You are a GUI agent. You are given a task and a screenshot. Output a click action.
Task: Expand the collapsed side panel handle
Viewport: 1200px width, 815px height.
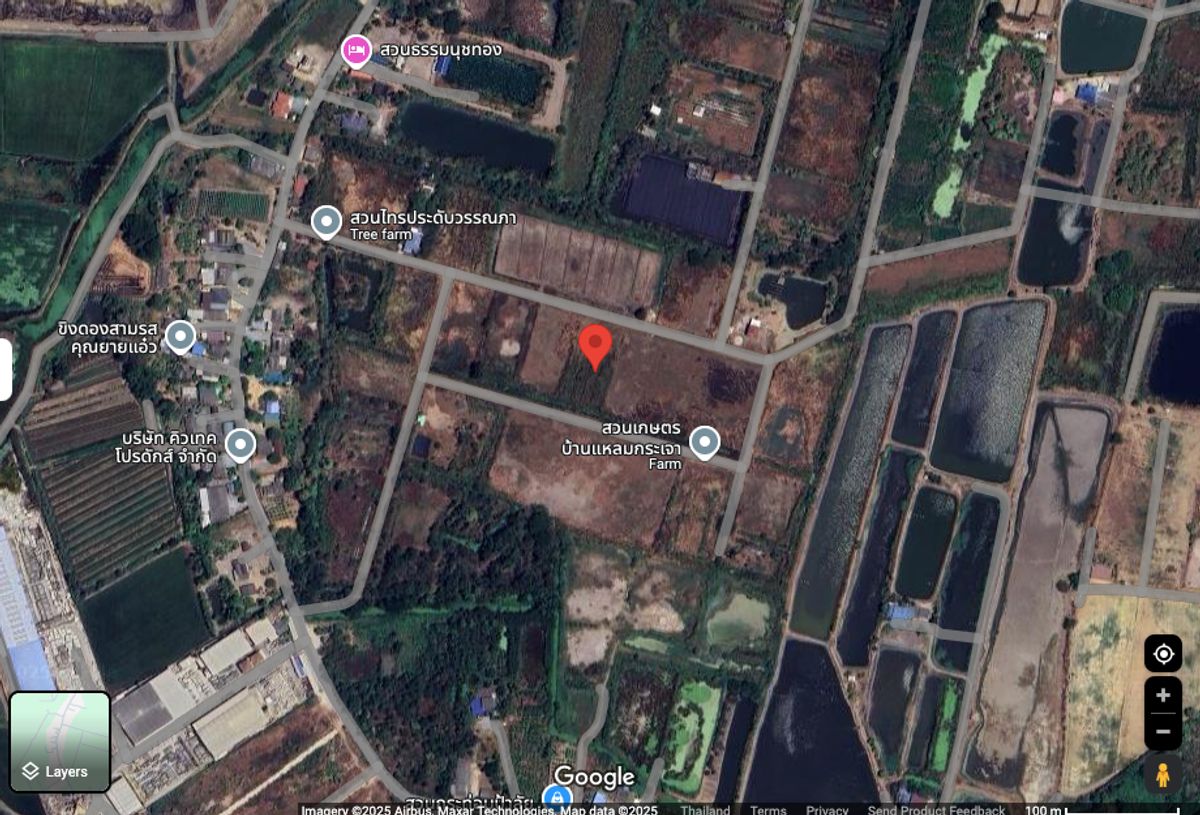(5, 369)
